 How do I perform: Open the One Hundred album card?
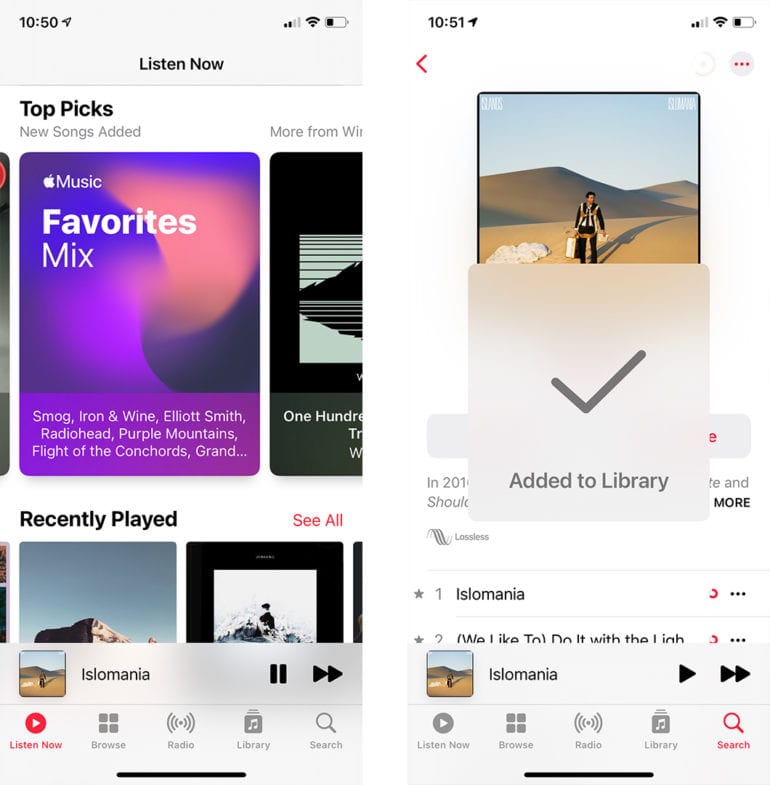pos(316,313)
